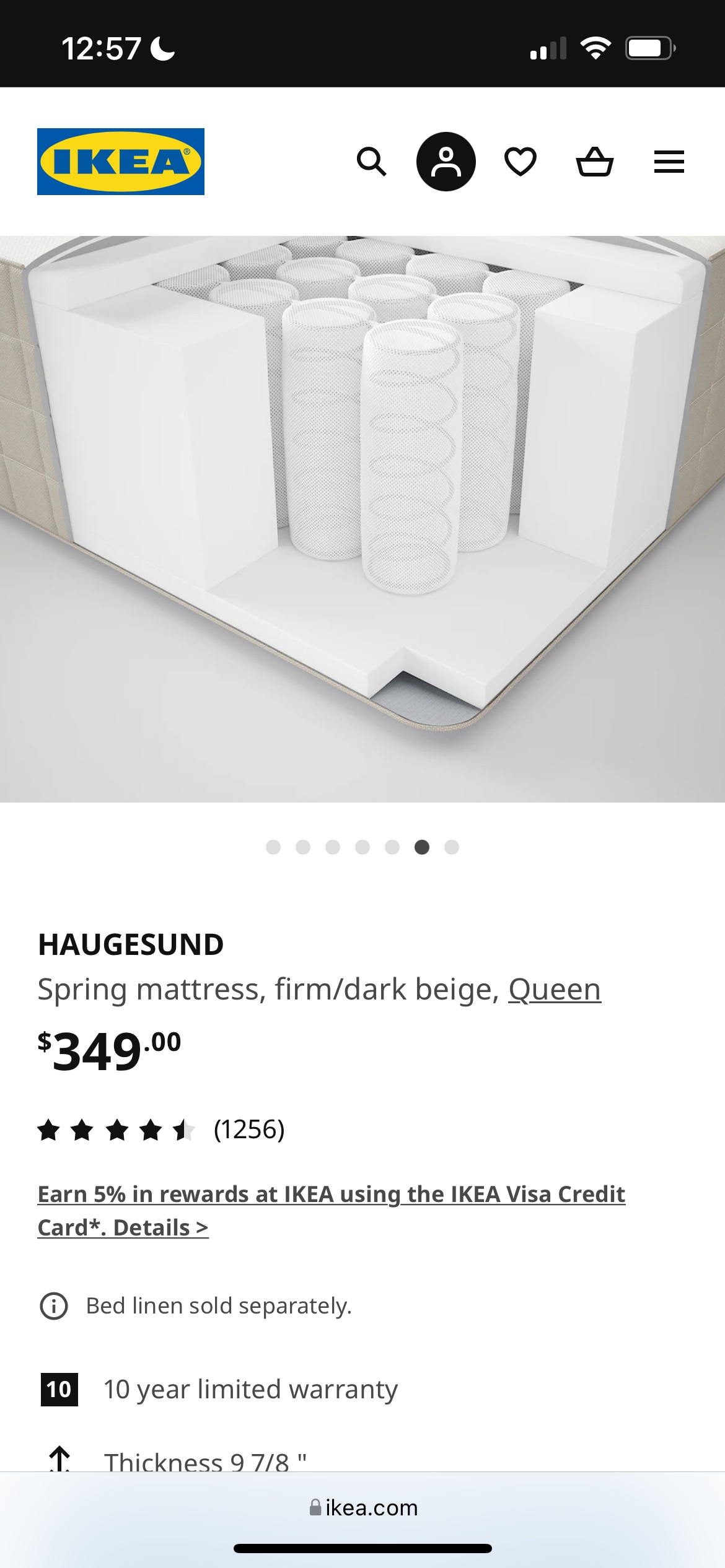
Task: Change the Queen mattress size
Action: pos(555,990)
